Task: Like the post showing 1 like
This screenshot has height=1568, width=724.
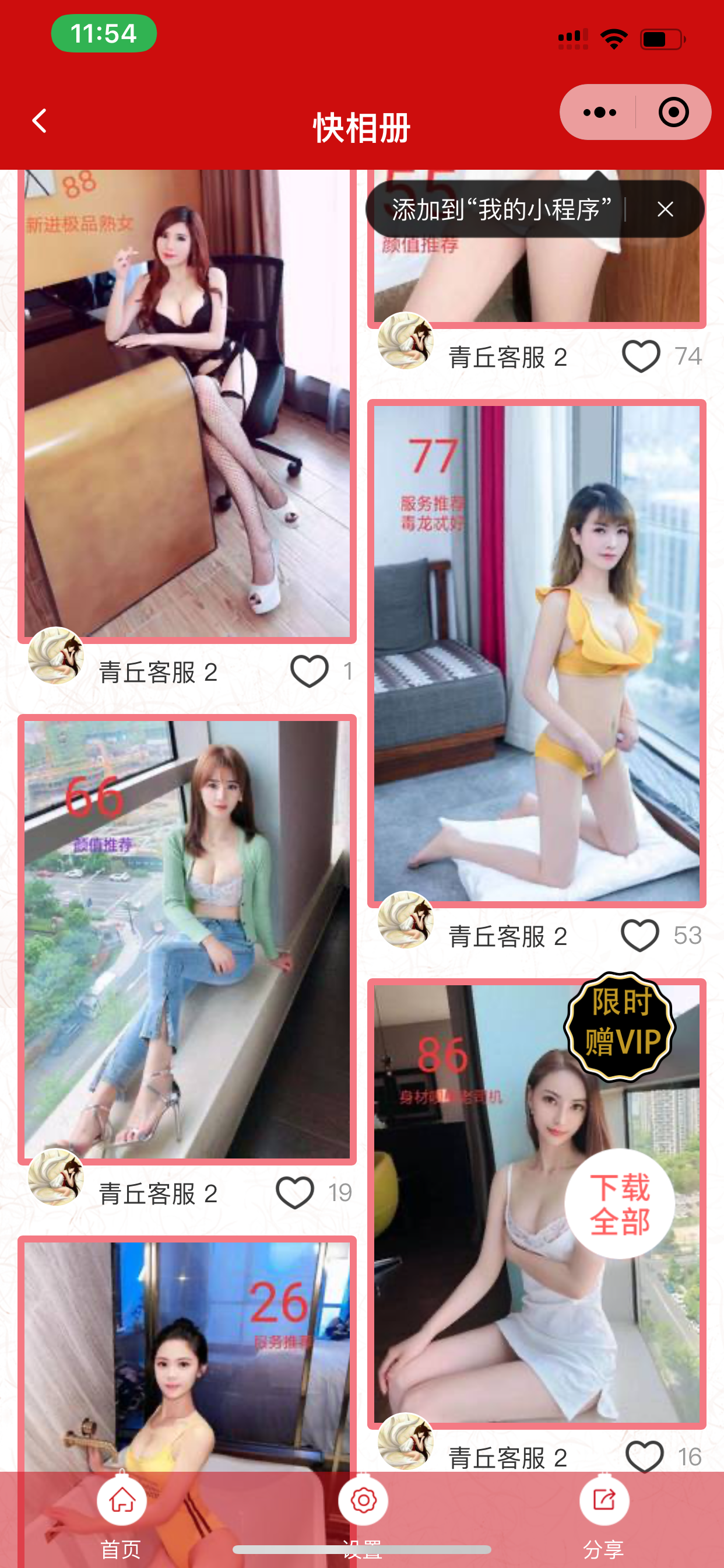Action: point(309,671)
